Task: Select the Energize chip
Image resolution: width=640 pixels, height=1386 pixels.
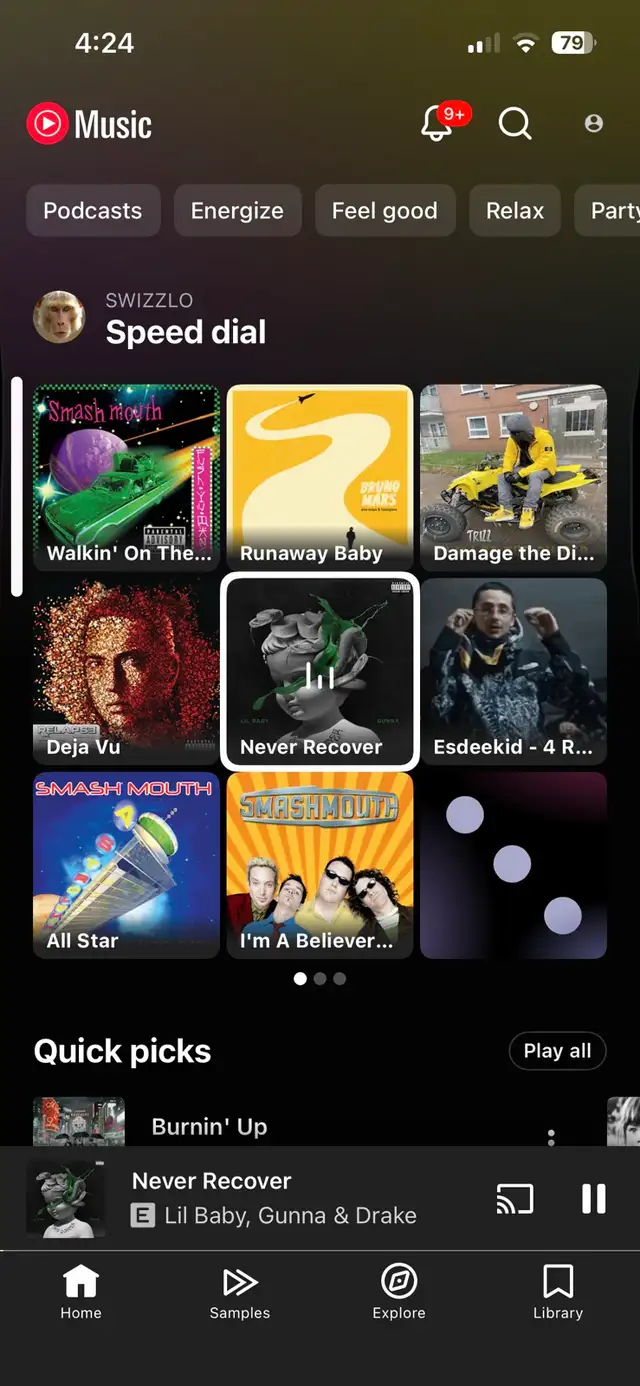Action: click(x=237, y=211)
